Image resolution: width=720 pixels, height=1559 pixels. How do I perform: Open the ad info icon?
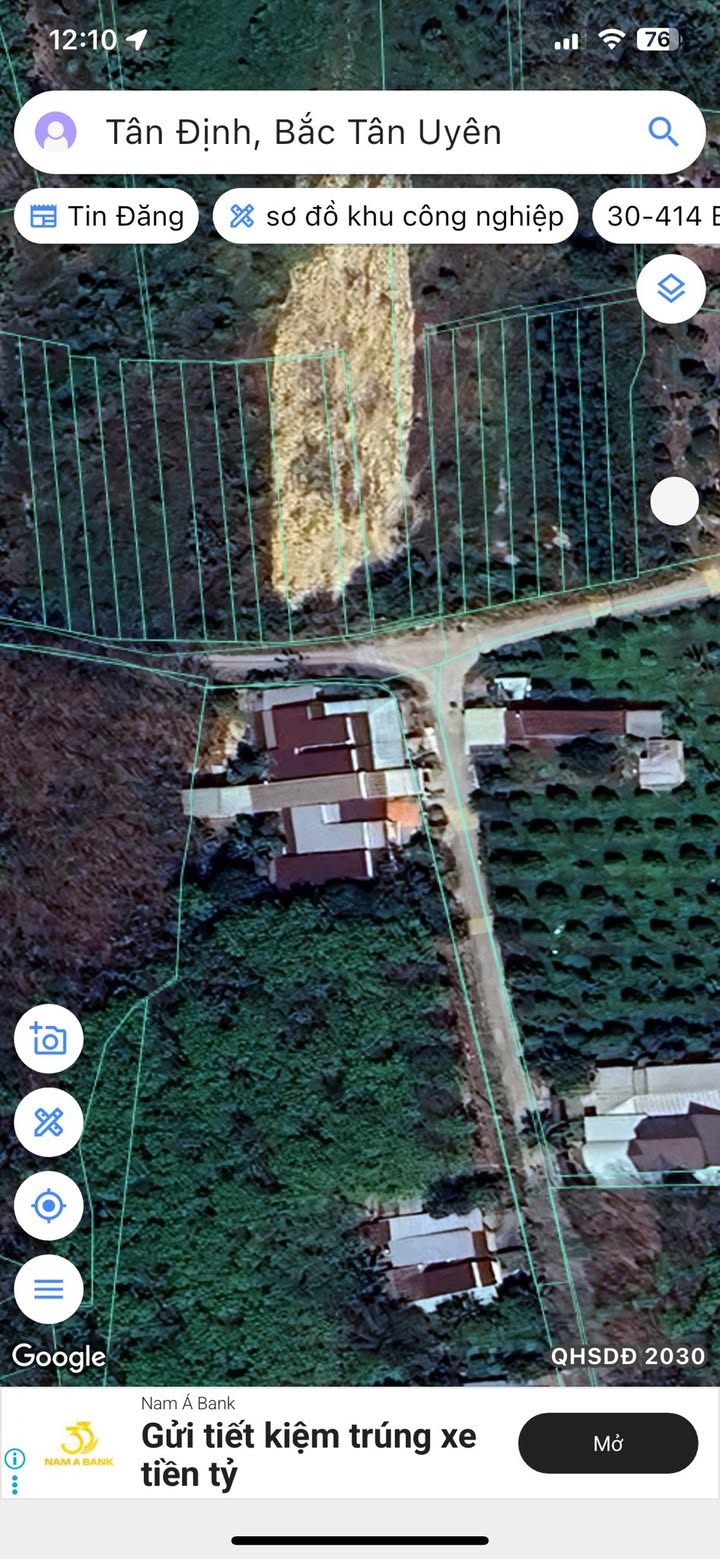tap(14, 1458)
